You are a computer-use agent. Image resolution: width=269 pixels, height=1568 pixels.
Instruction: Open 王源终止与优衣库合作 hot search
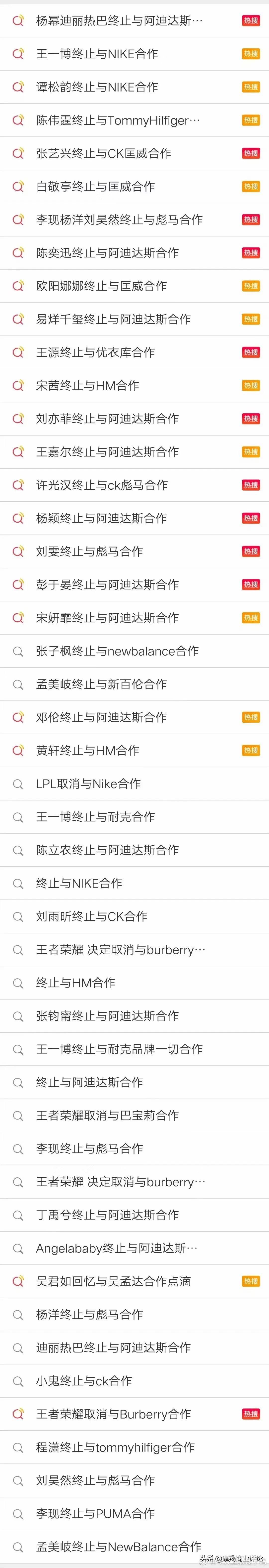(95, 352)
